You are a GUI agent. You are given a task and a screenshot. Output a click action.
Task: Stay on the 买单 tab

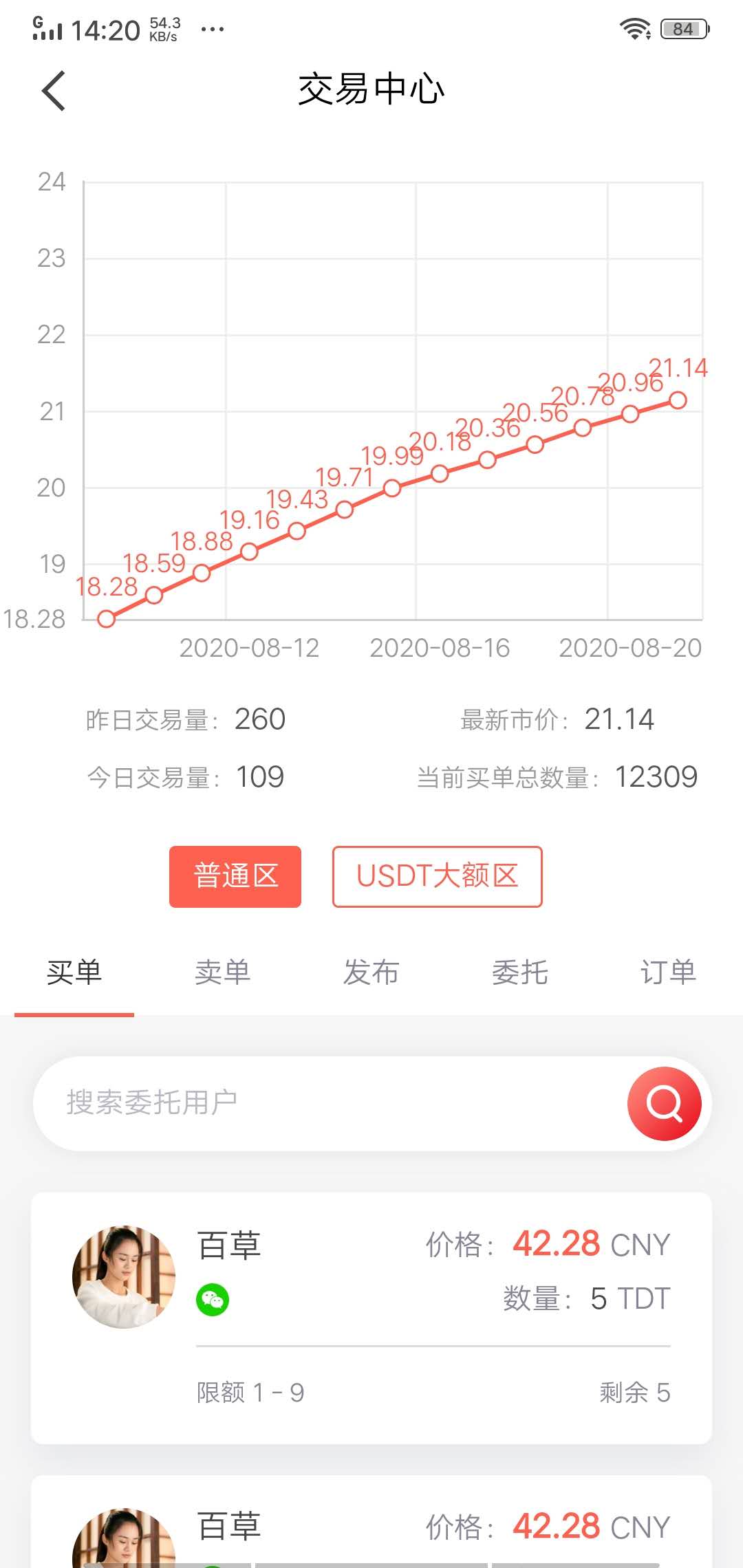click(74, 972)
